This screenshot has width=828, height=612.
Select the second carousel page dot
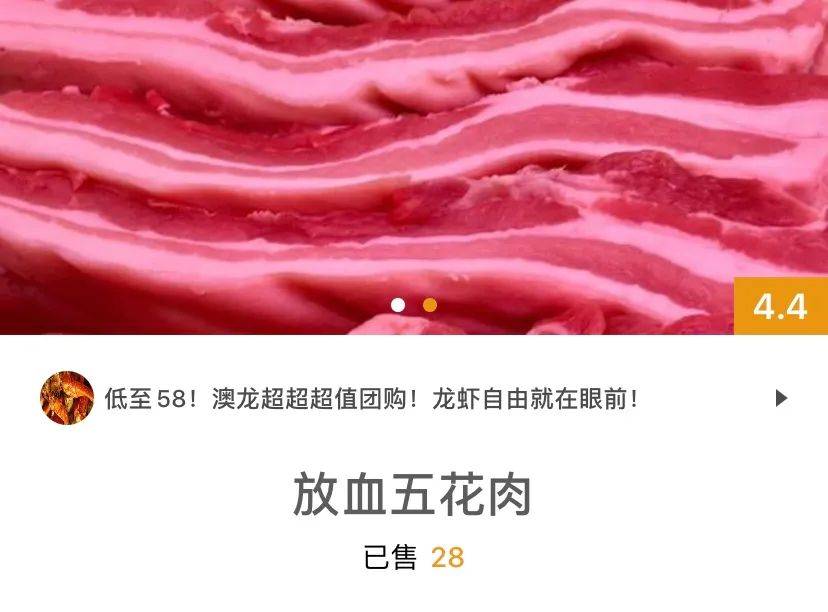click(430, 305)
